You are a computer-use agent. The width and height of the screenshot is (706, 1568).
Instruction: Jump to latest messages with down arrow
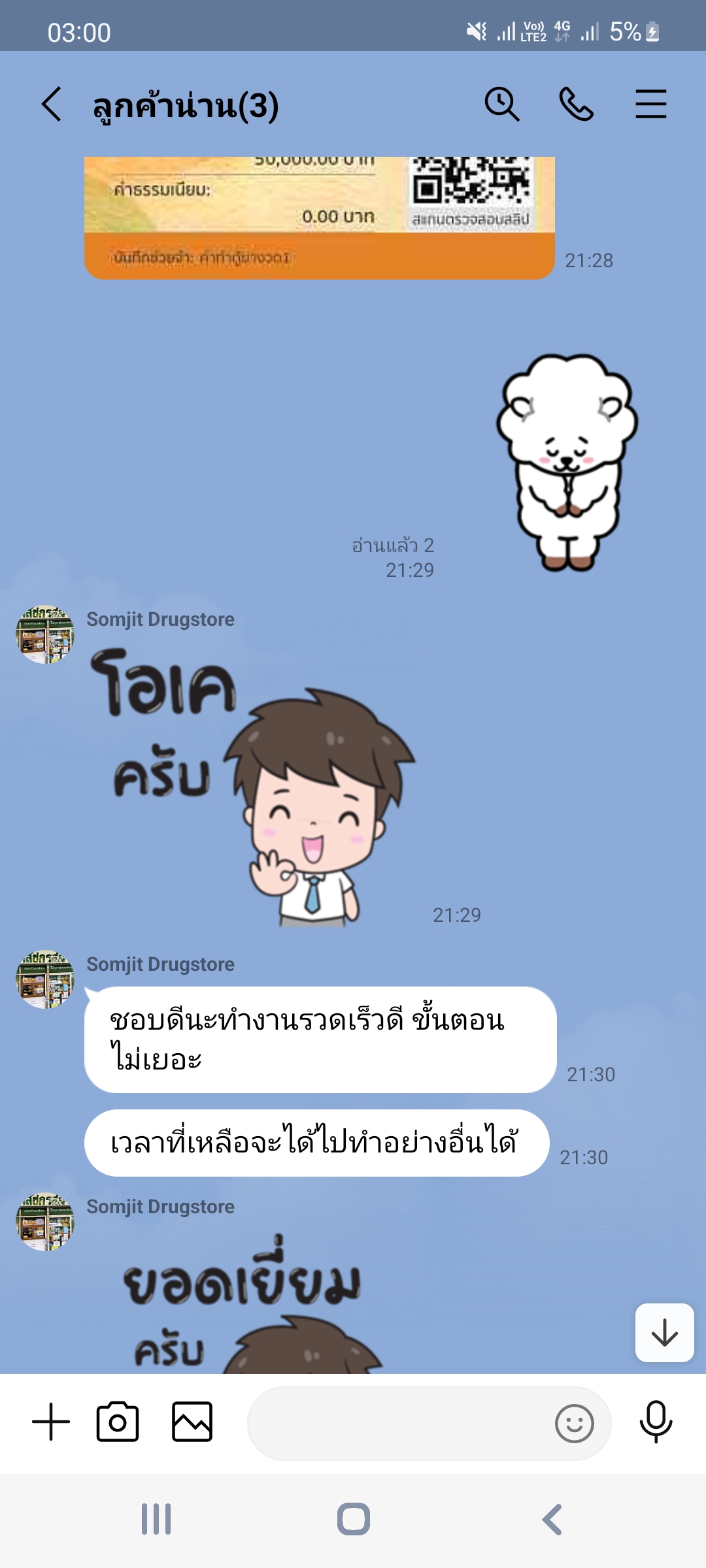(665, 1333)
